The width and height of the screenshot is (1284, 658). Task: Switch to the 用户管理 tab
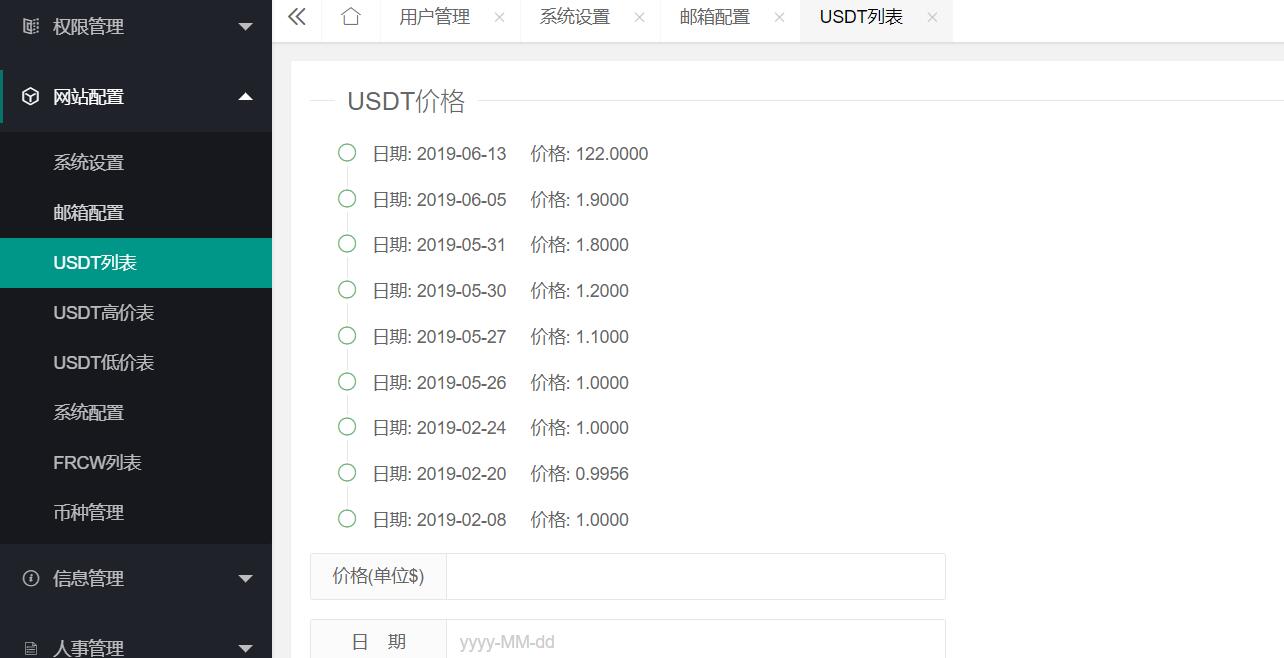434,17
